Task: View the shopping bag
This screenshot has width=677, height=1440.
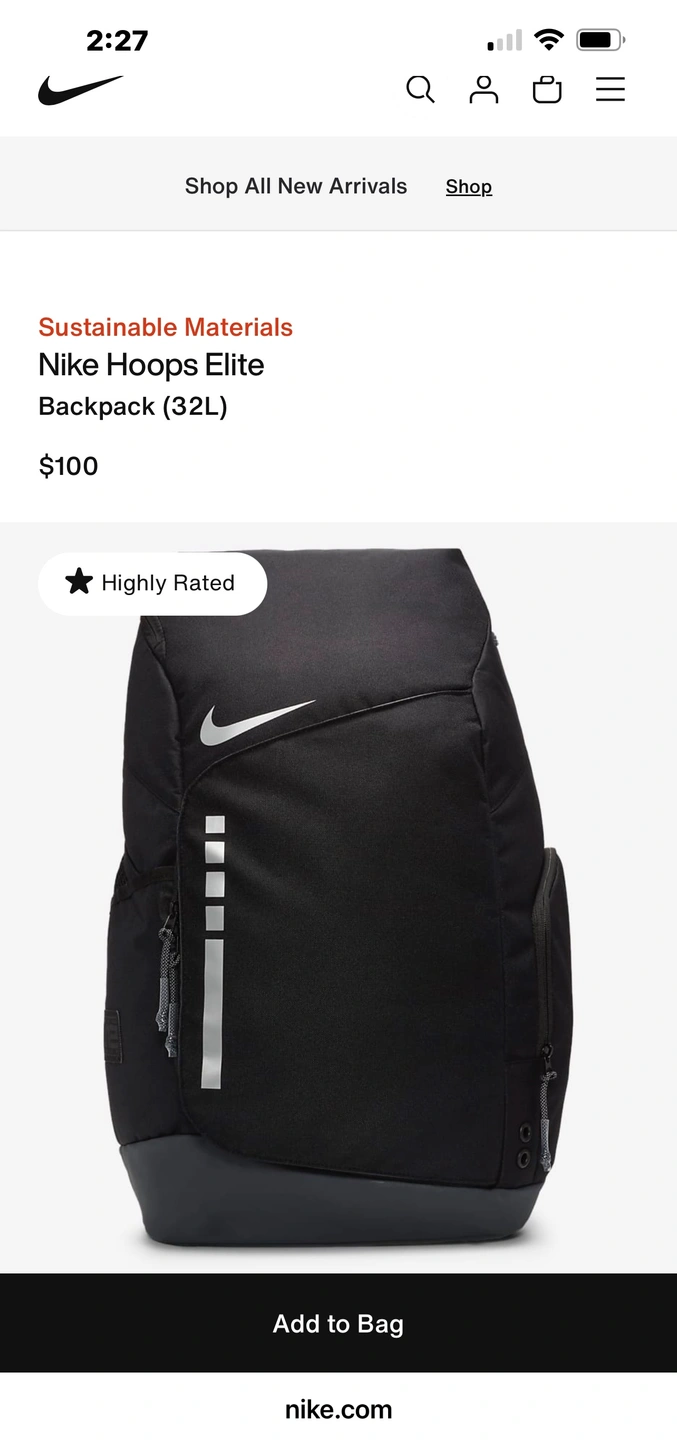Action: (x=547, y=90)
